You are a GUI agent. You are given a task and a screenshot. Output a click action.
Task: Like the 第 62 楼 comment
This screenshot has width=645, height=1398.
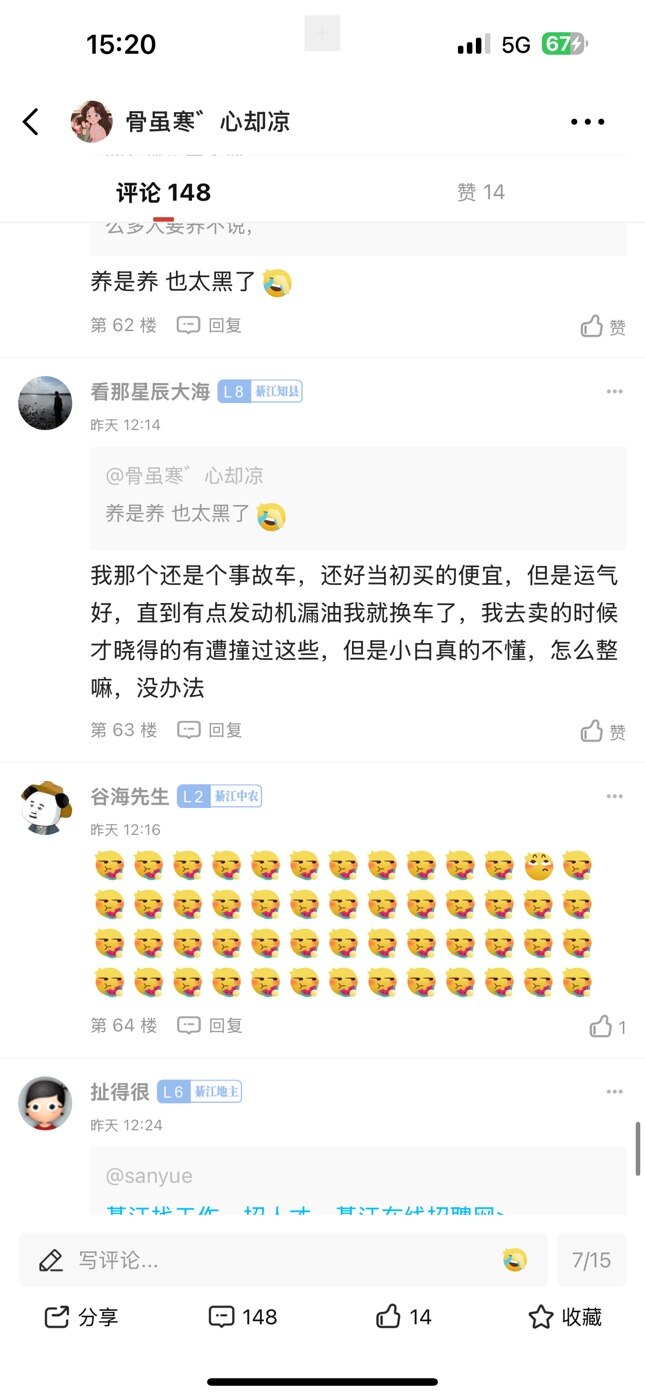[603, 326]
